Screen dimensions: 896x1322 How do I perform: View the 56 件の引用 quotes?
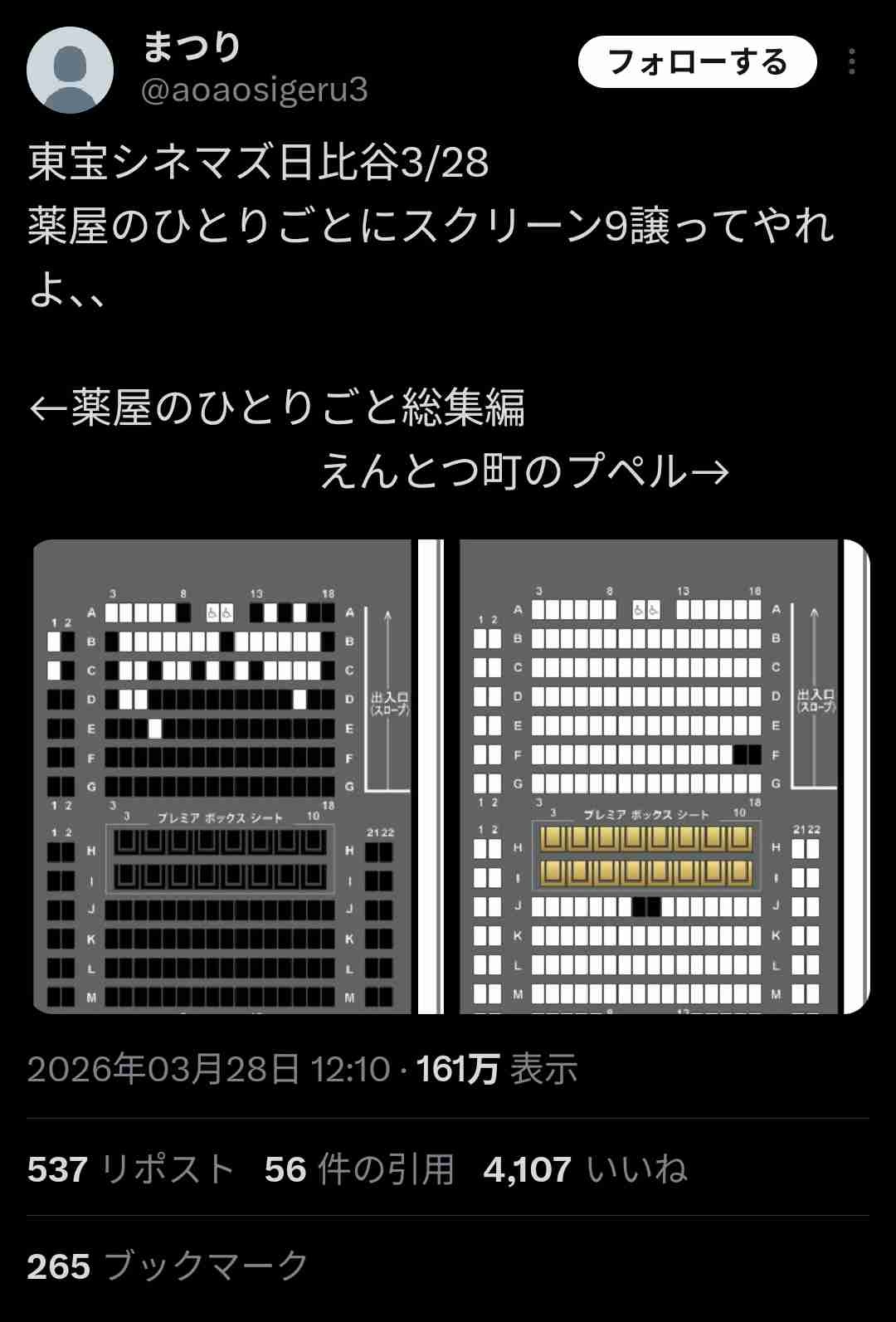pos(359,1169)
